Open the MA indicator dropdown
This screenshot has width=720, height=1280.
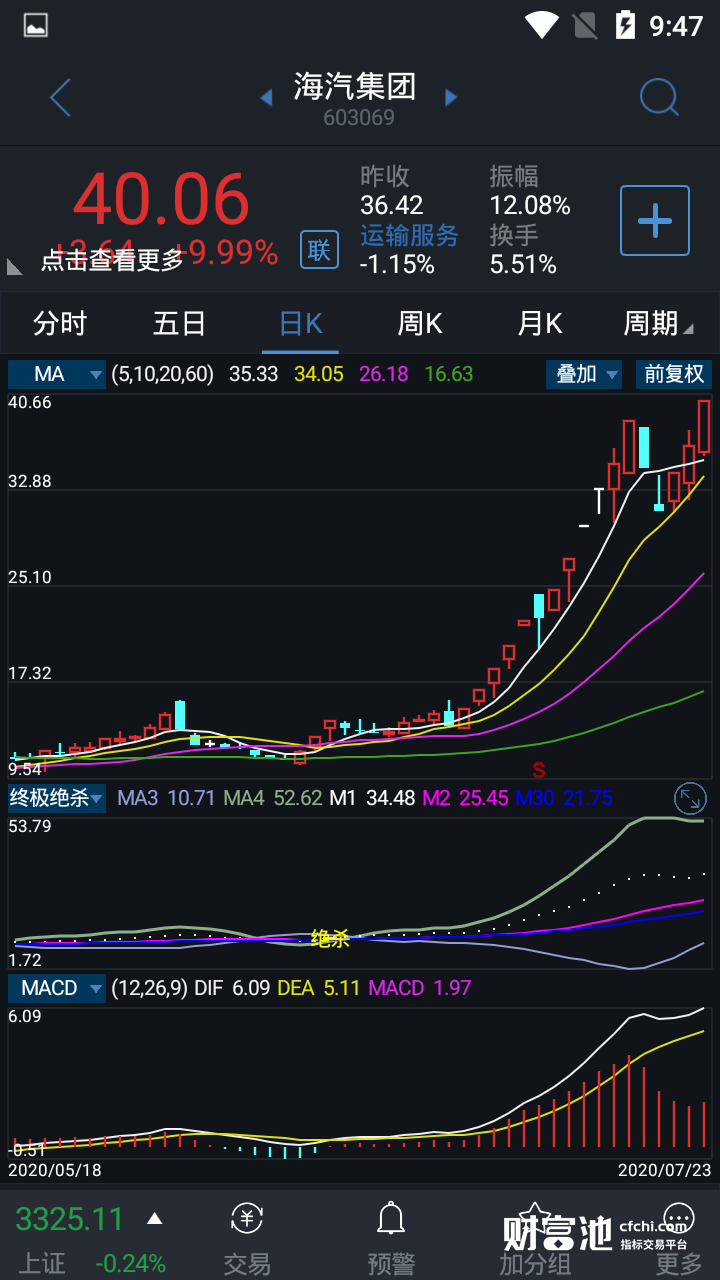tap(57, 374)
